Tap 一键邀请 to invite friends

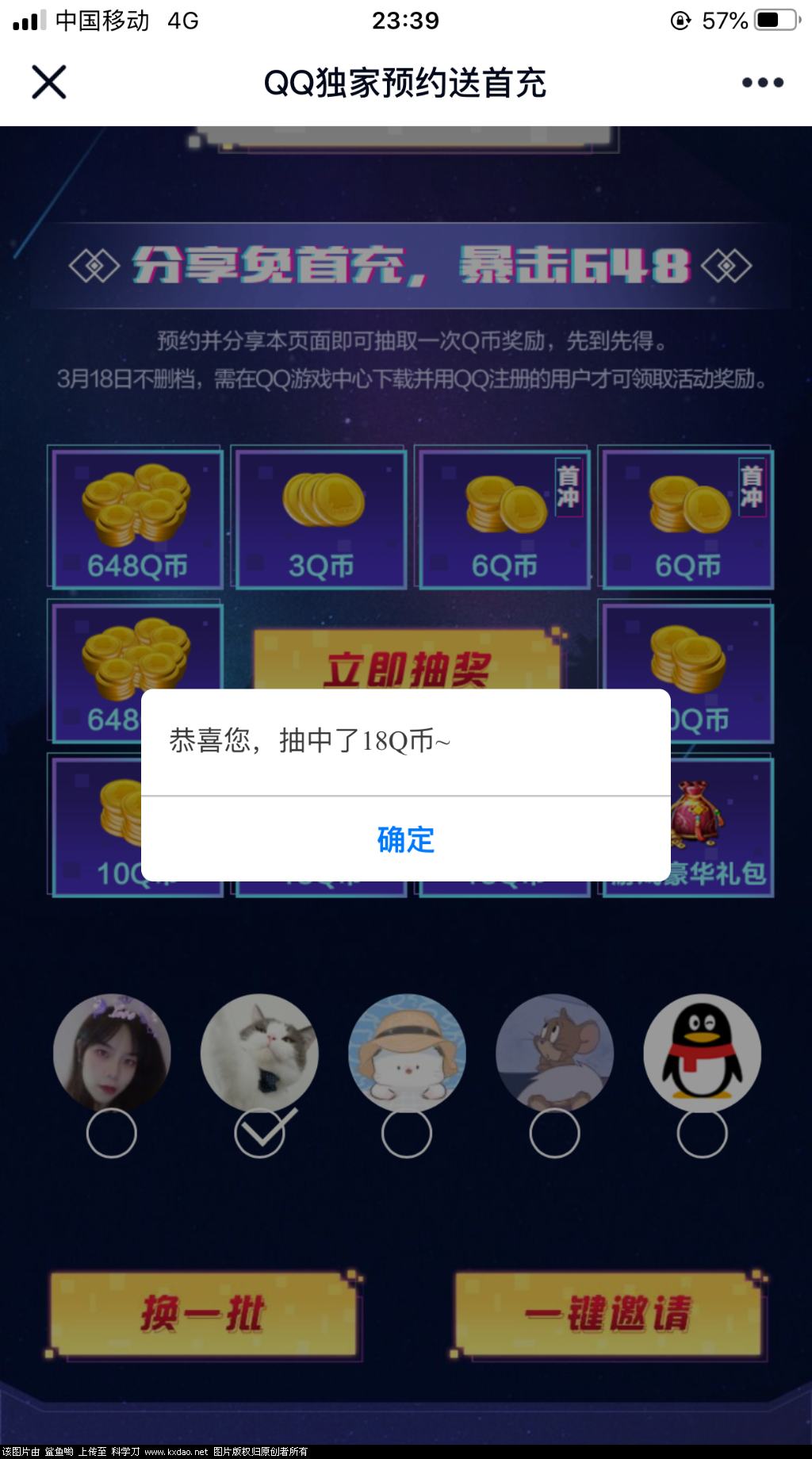coord(608,1314)
